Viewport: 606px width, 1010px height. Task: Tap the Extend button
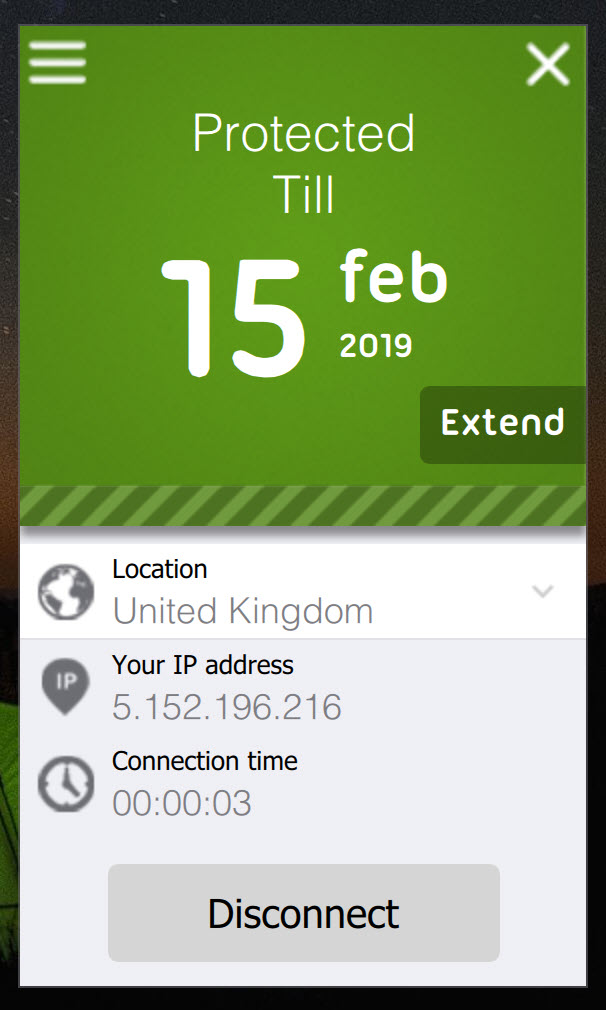tap(502, 424)
